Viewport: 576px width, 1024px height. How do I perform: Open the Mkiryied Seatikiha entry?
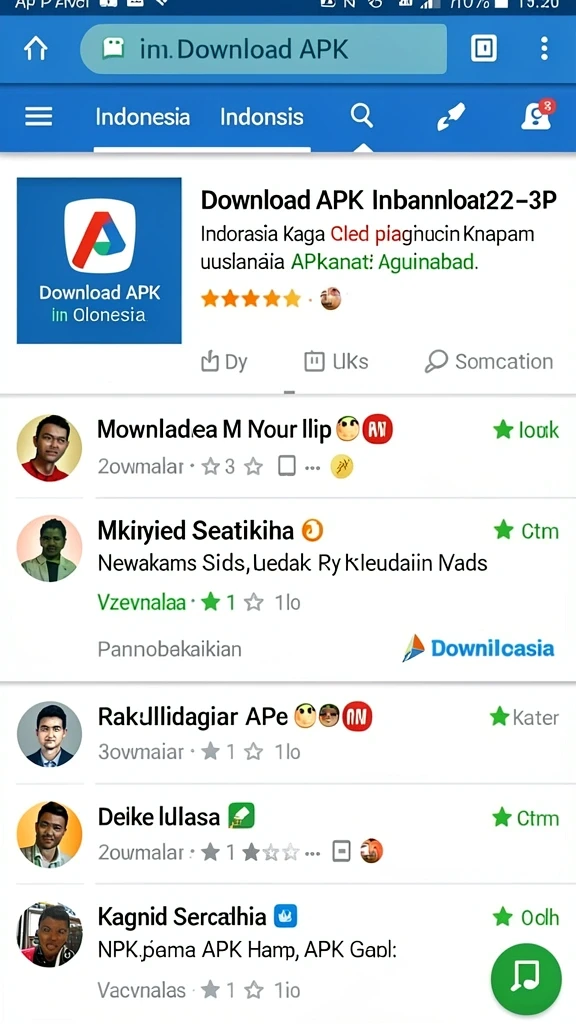click(288, 589)
